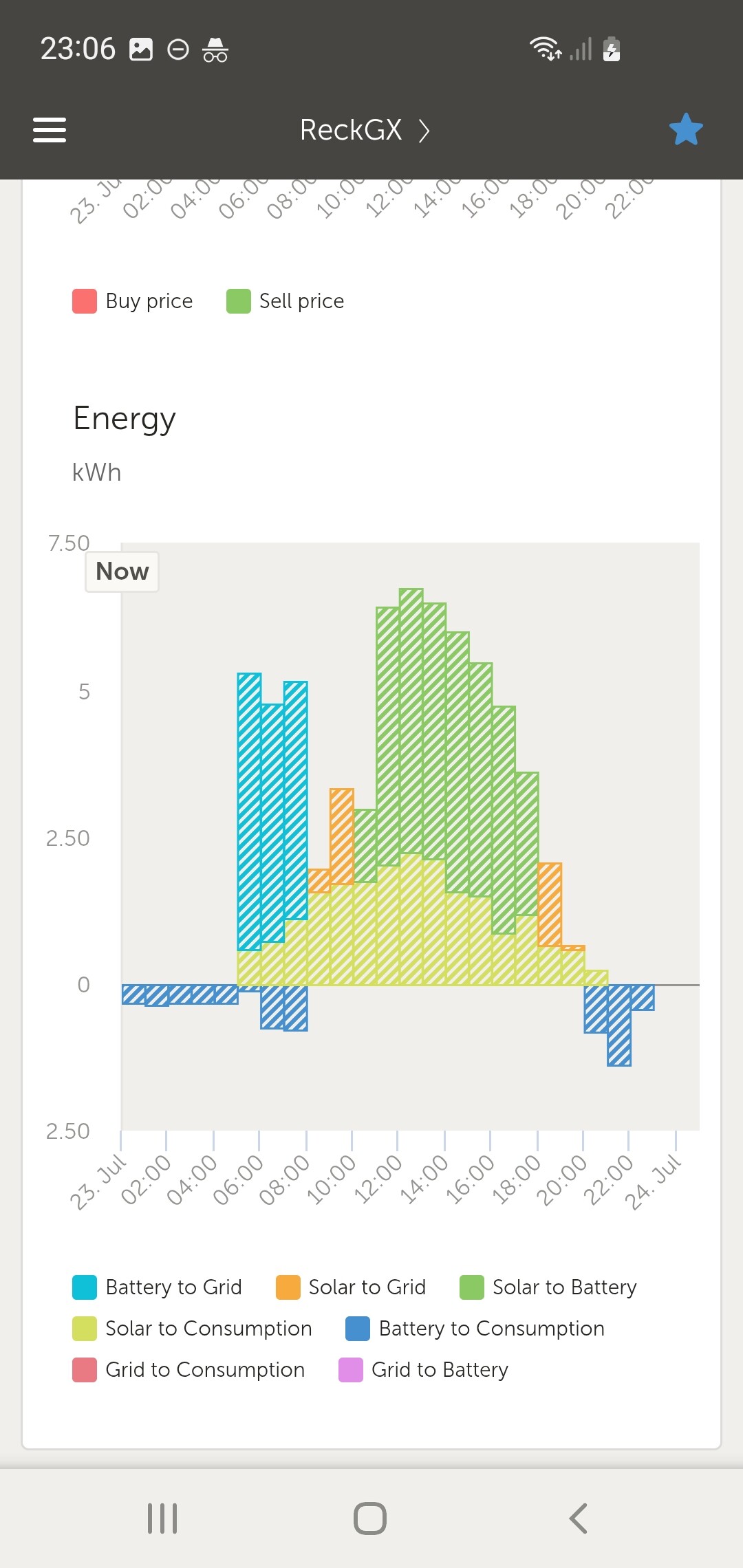Toggle the Buy price series visibility

click(133, 301)
